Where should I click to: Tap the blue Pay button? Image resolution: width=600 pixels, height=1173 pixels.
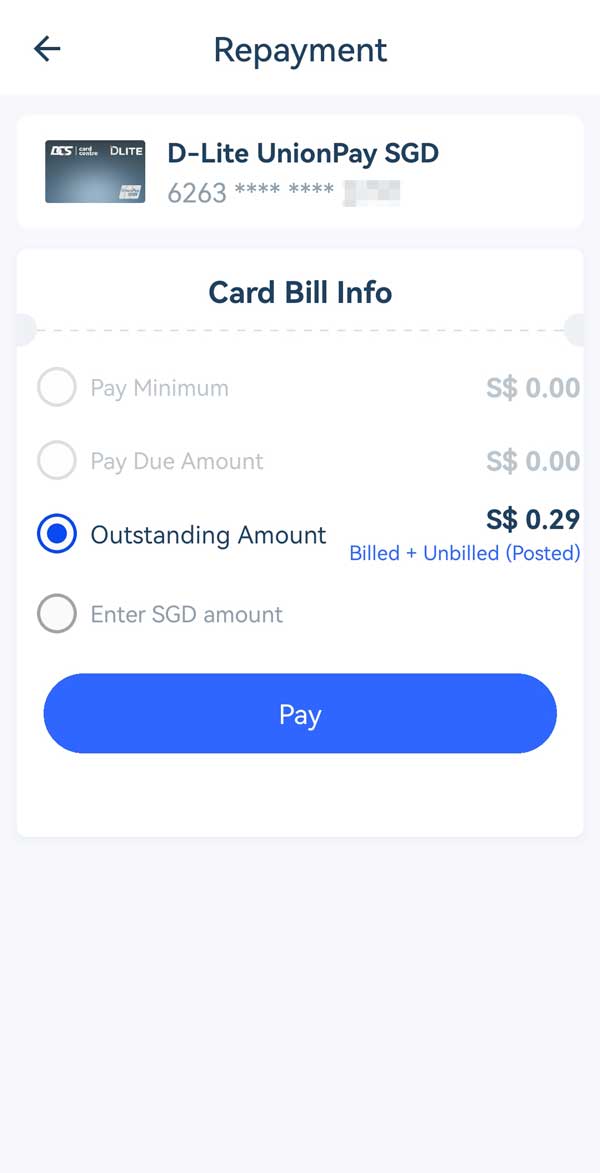click(300, 714)
